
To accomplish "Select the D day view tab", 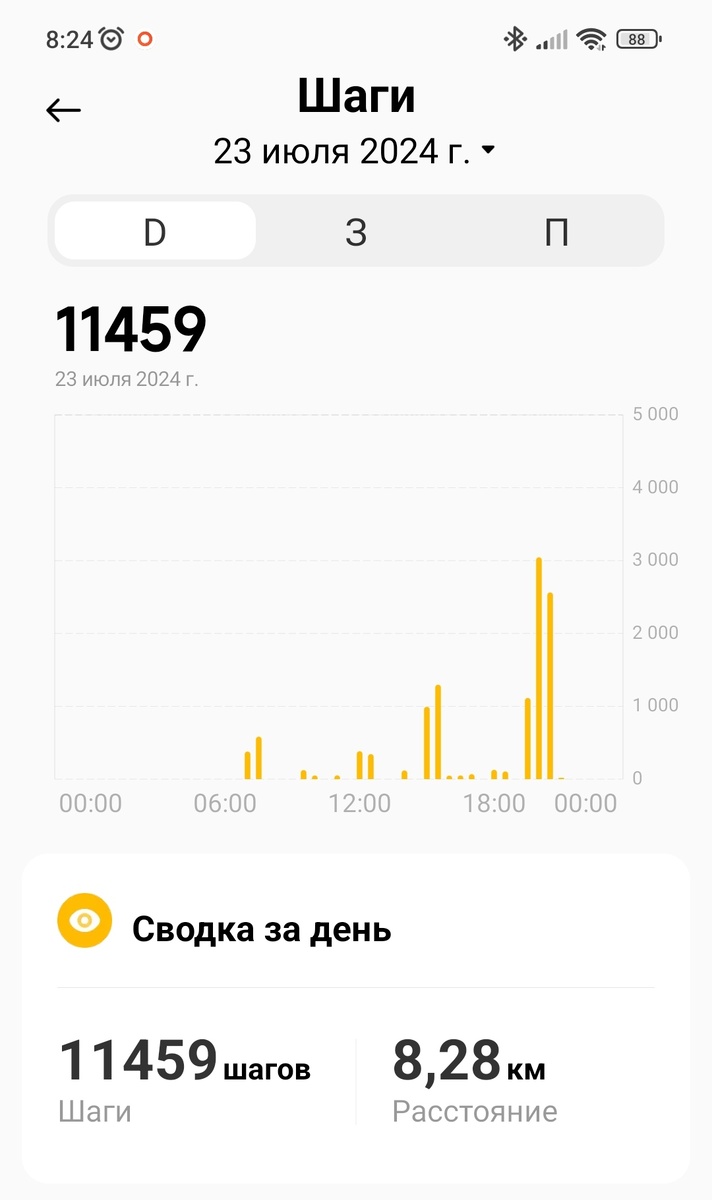I will [155, 231].
